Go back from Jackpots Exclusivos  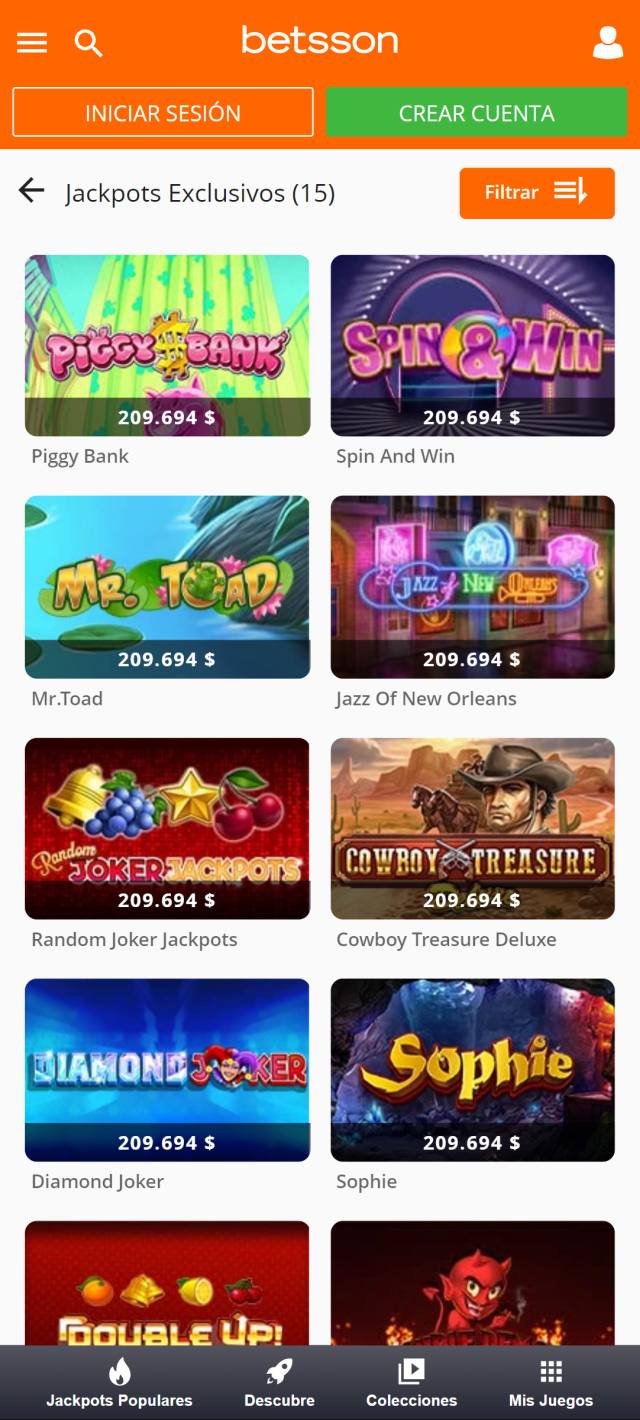[x=32, y=191]
